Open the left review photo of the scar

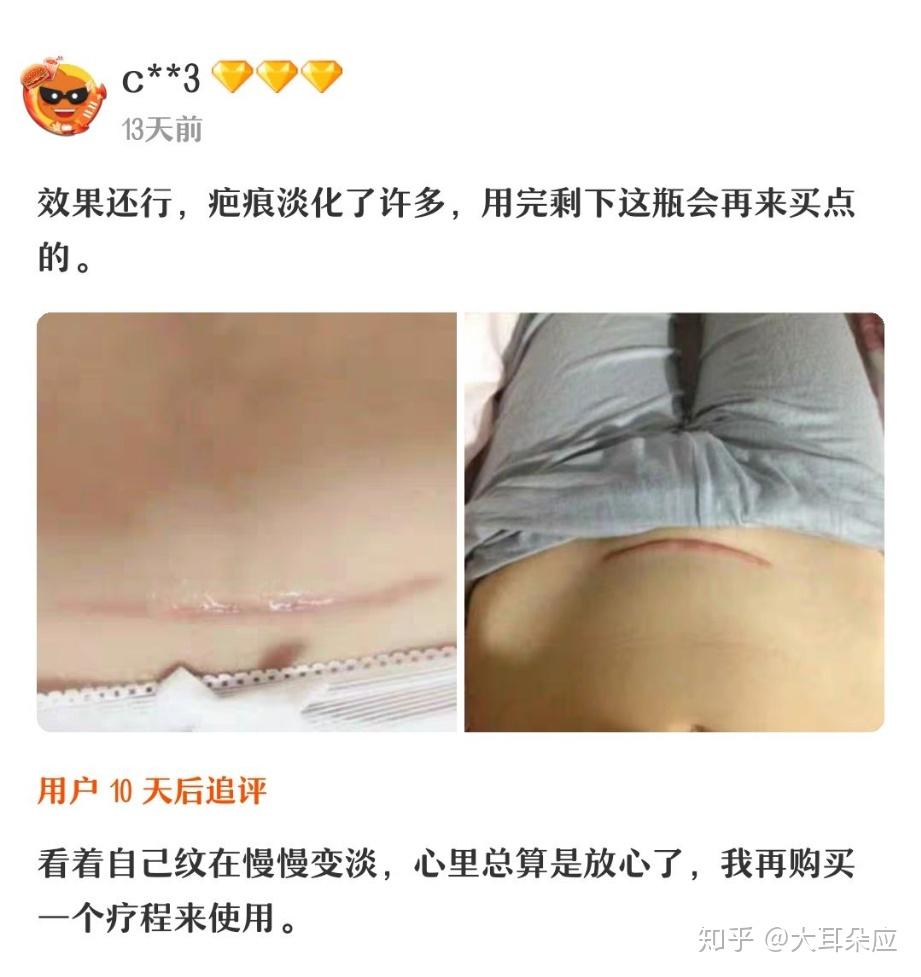click(247, 522)
